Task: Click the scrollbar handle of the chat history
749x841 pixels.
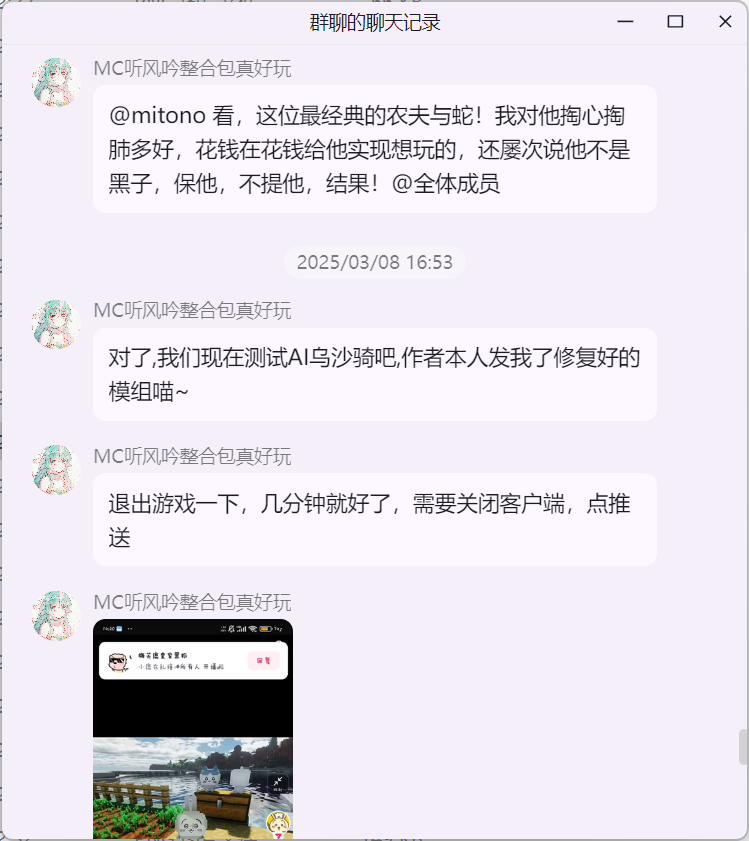Action: click(743, 747)
